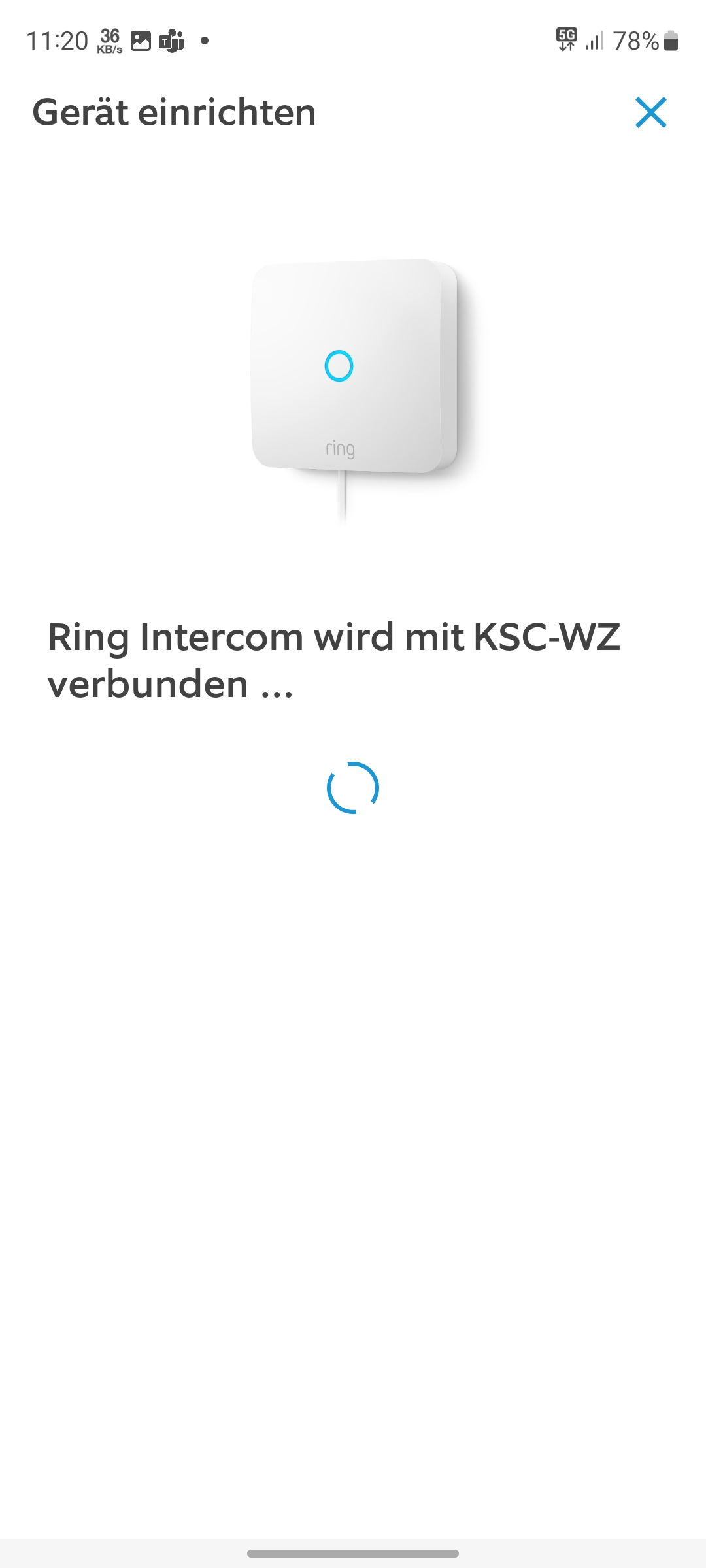This screenshot has width=706, height=1568.
Task: Tap the clock showing 11:20
Action: click(58, 41)
